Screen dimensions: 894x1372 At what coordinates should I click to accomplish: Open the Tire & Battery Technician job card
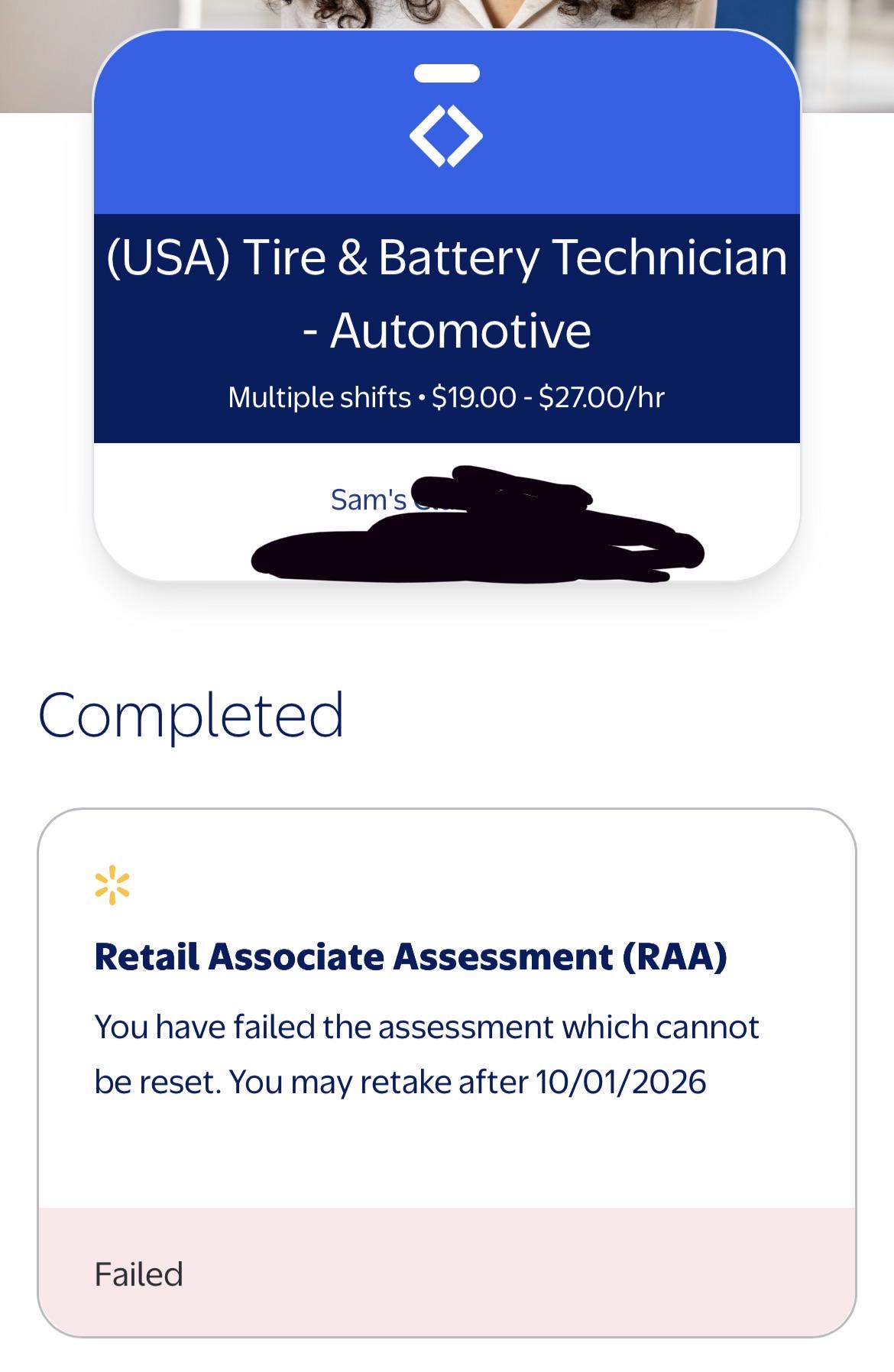coord(447,306)
